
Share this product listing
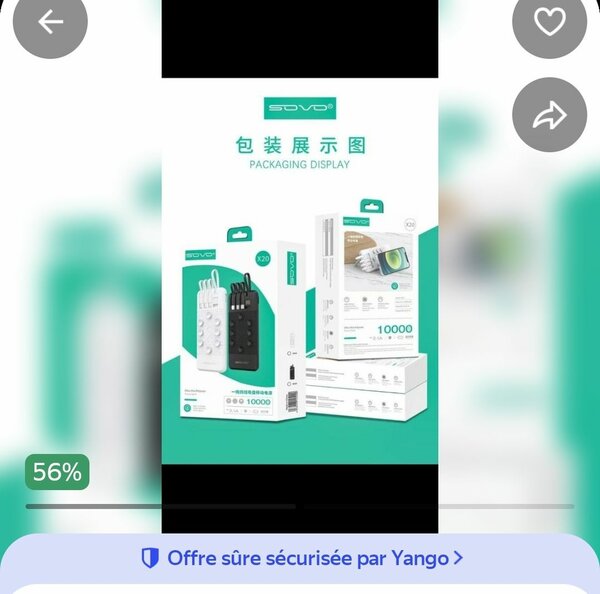coord(549,116)
